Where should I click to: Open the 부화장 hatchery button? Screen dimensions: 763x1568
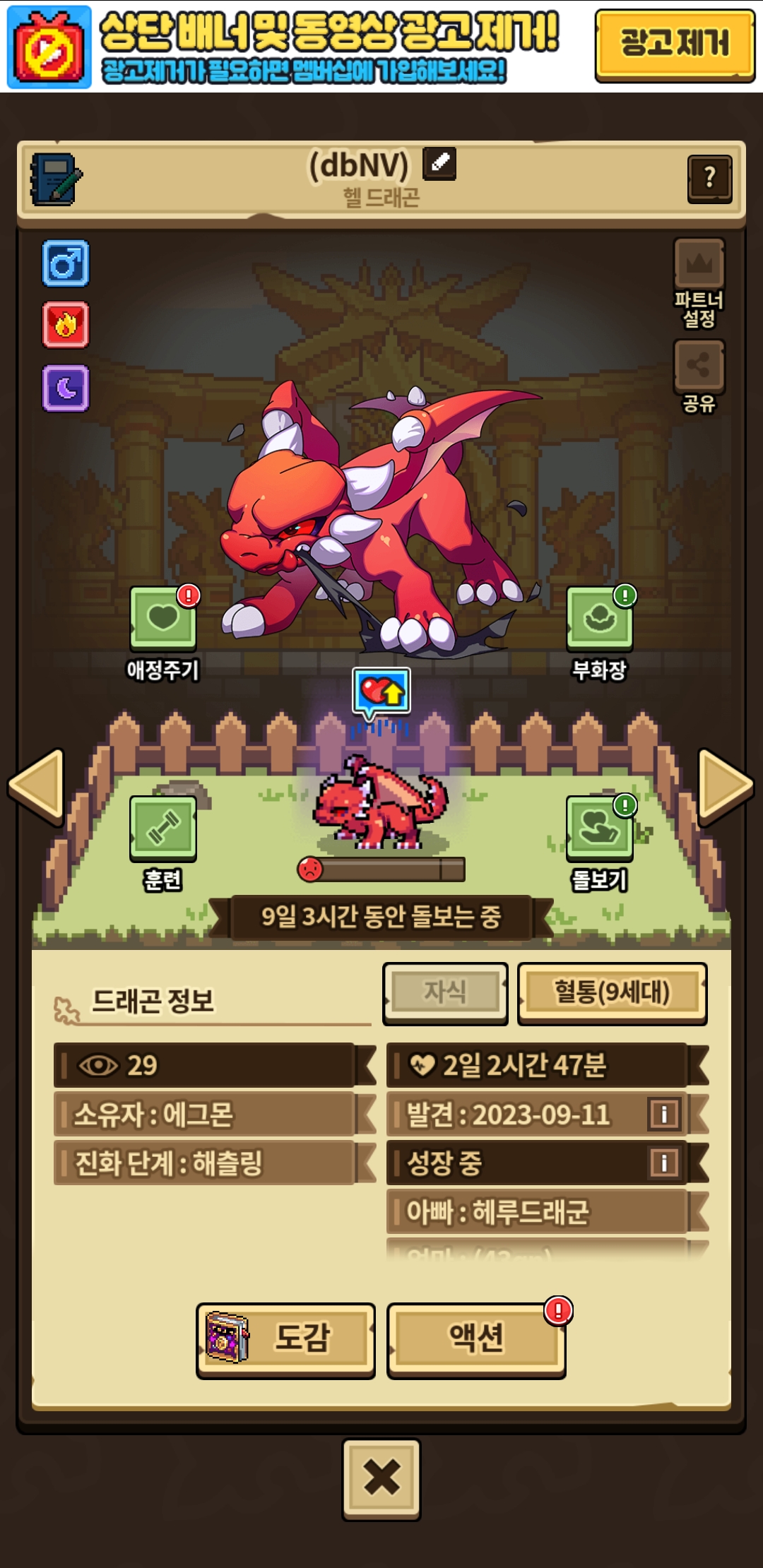coord(599,619)
